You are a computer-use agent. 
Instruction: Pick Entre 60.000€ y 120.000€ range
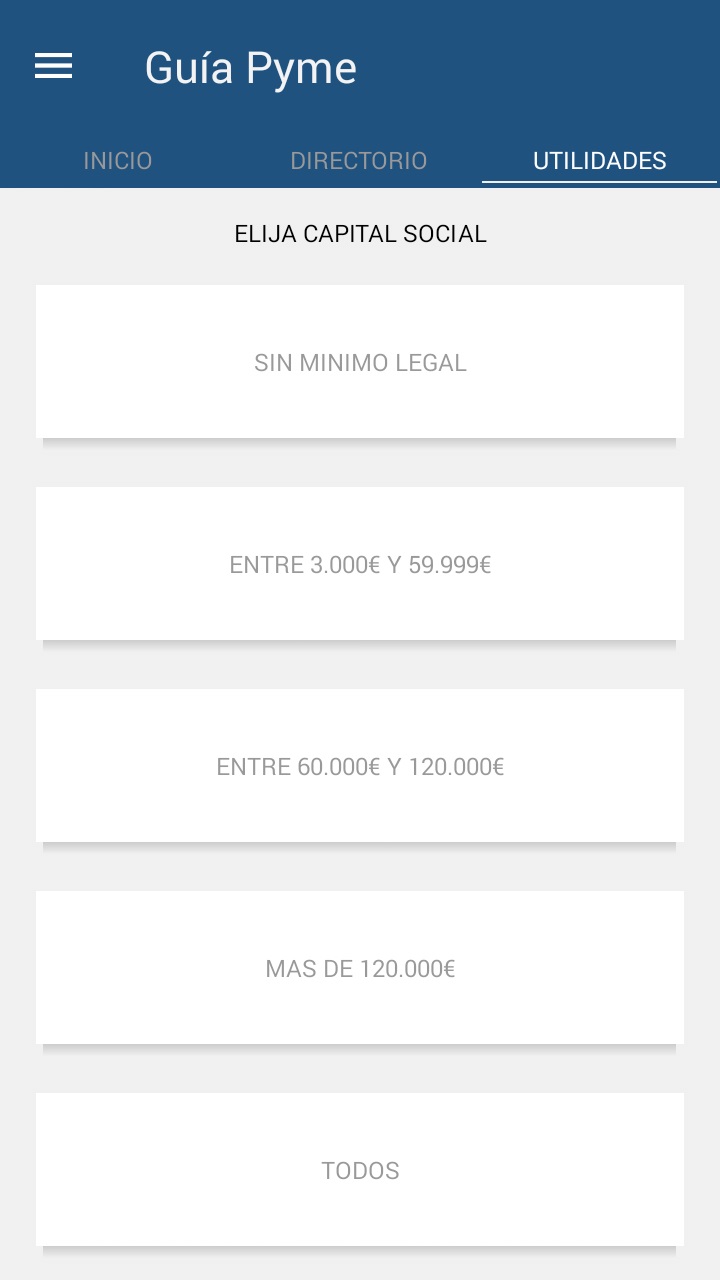point(360,766)
